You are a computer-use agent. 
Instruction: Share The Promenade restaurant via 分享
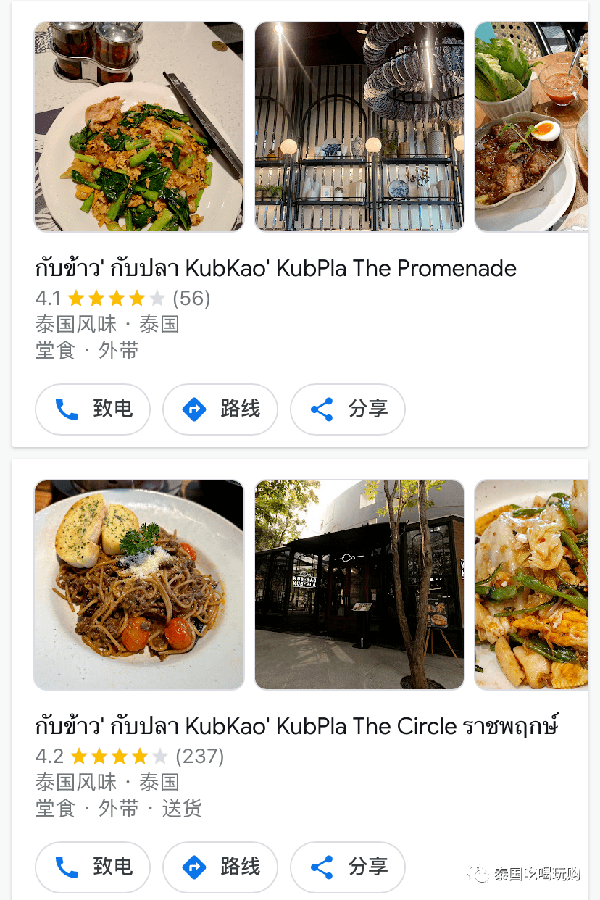click(x=347, y=409)
